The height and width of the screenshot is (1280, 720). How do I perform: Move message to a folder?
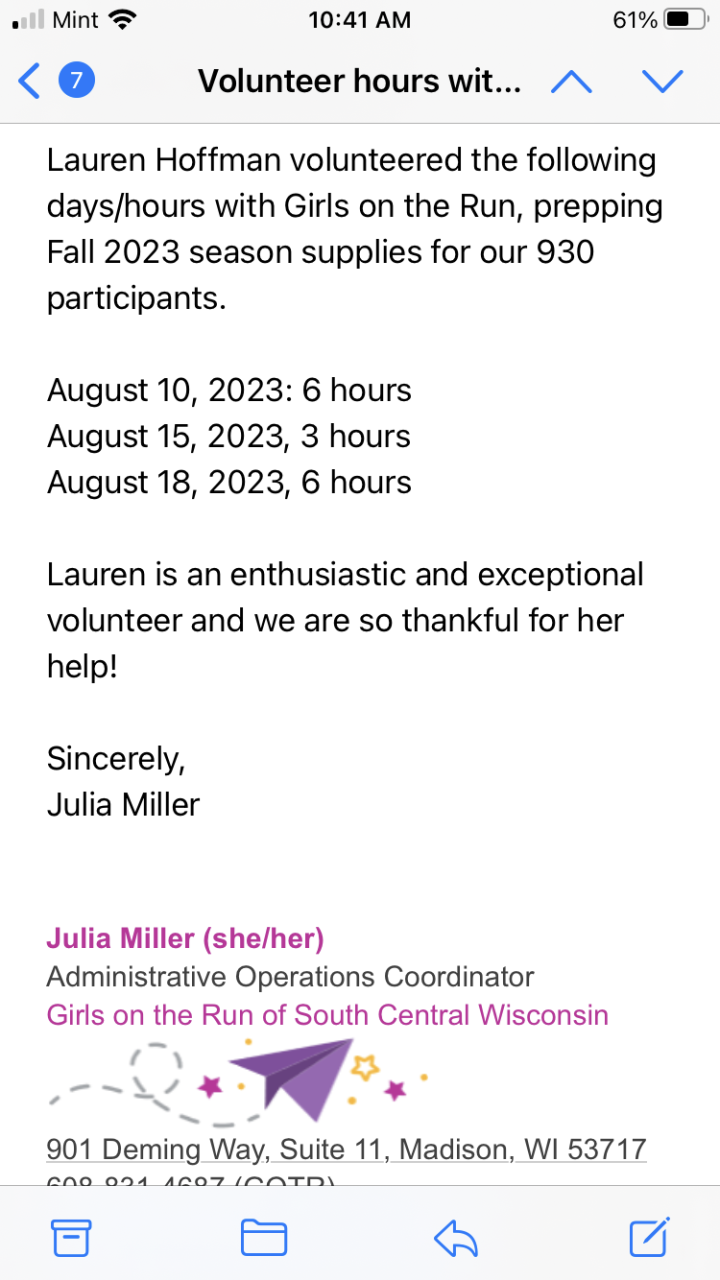coord(264,1238)
